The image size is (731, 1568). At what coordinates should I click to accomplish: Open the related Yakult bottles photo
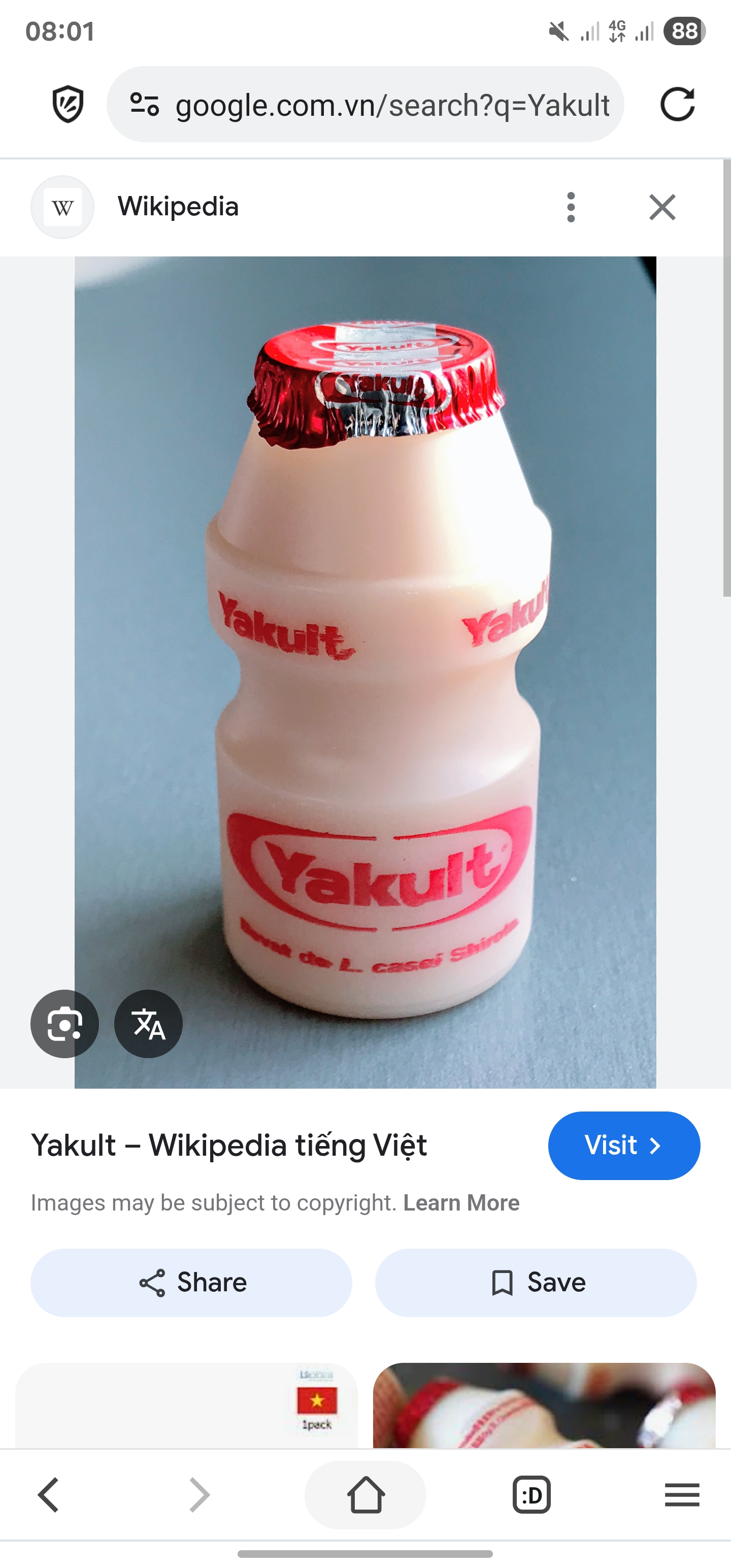(x=544, y=1406)
